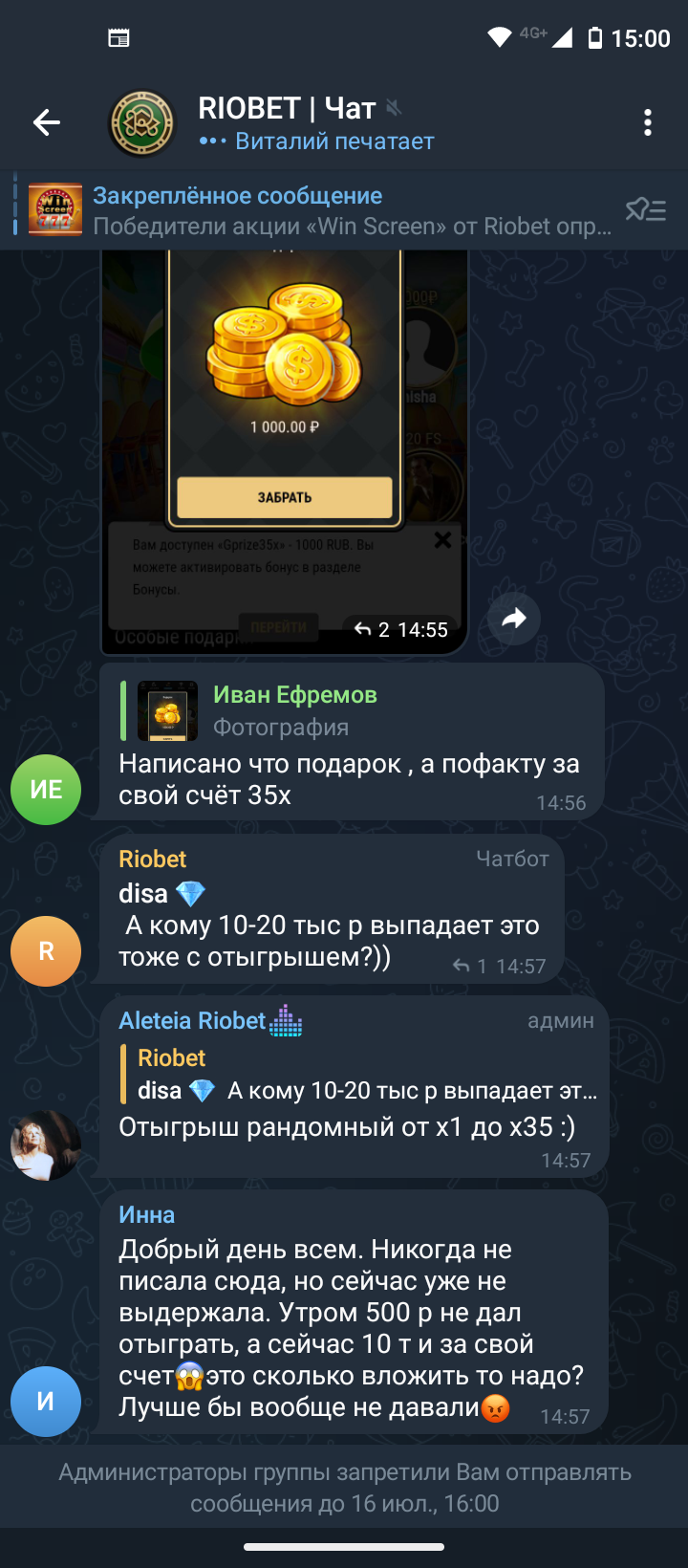
Task: Show the list of pinned messages
Action: point(646,210)
